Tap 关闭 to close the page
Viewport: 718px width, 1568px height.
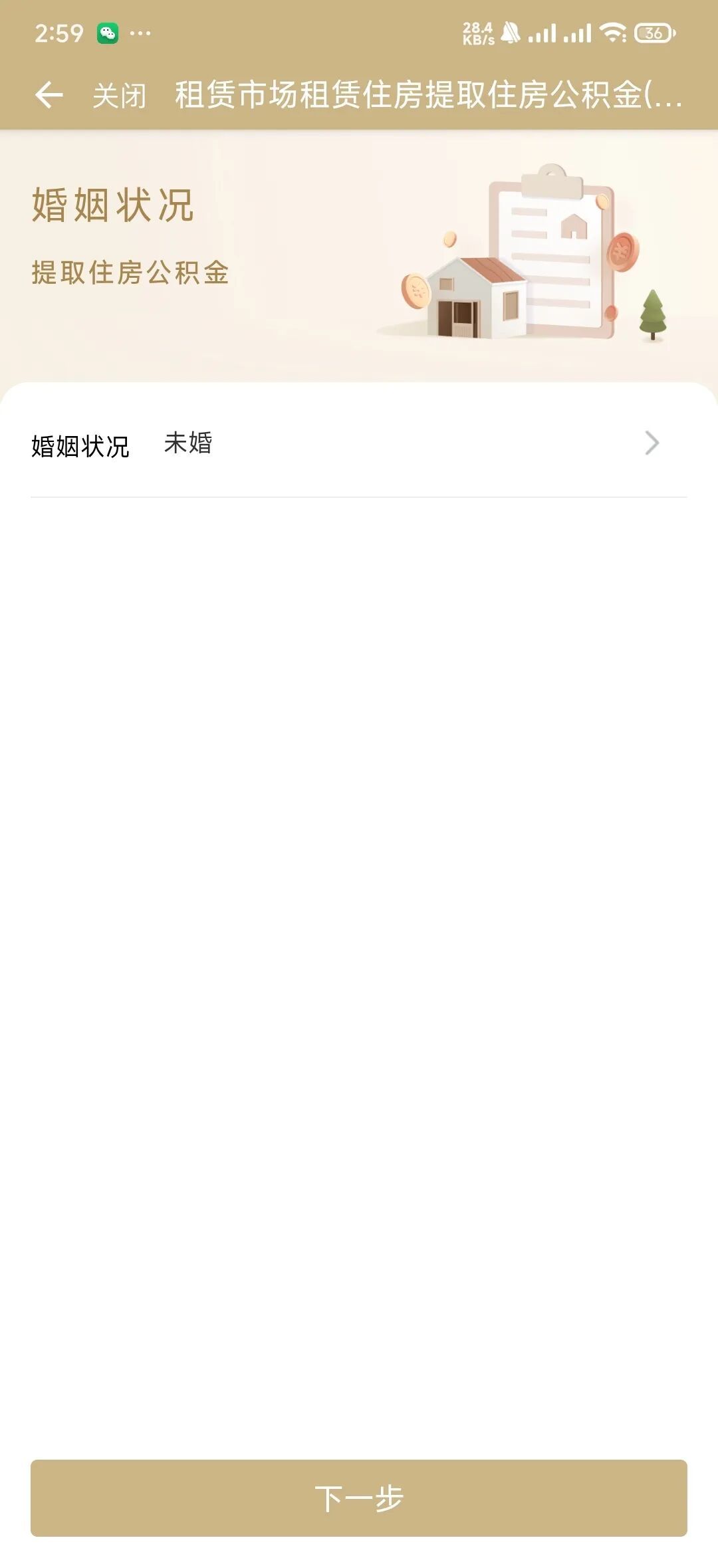(119, 96)
